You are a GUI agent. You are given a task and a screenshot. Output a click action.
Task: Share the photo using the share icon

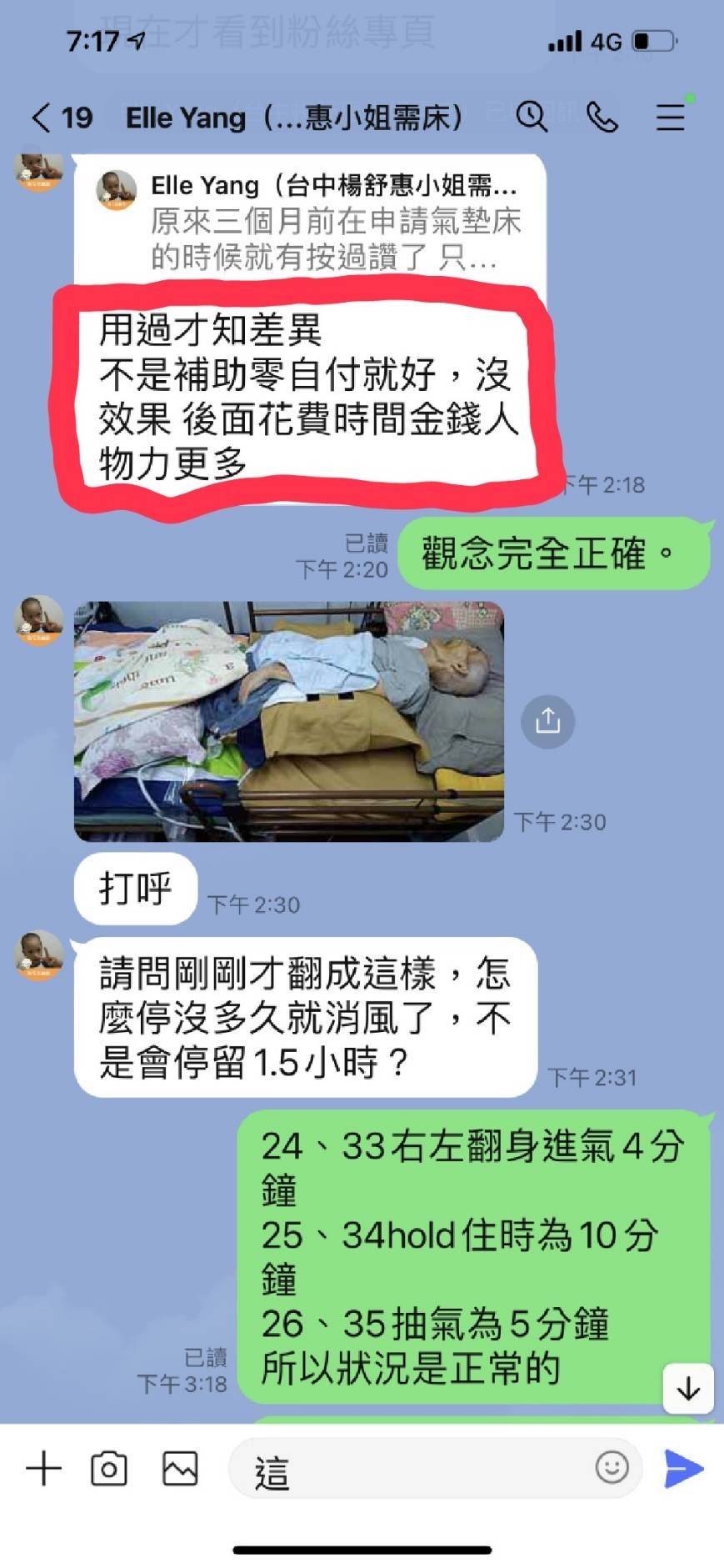[547, 721]
